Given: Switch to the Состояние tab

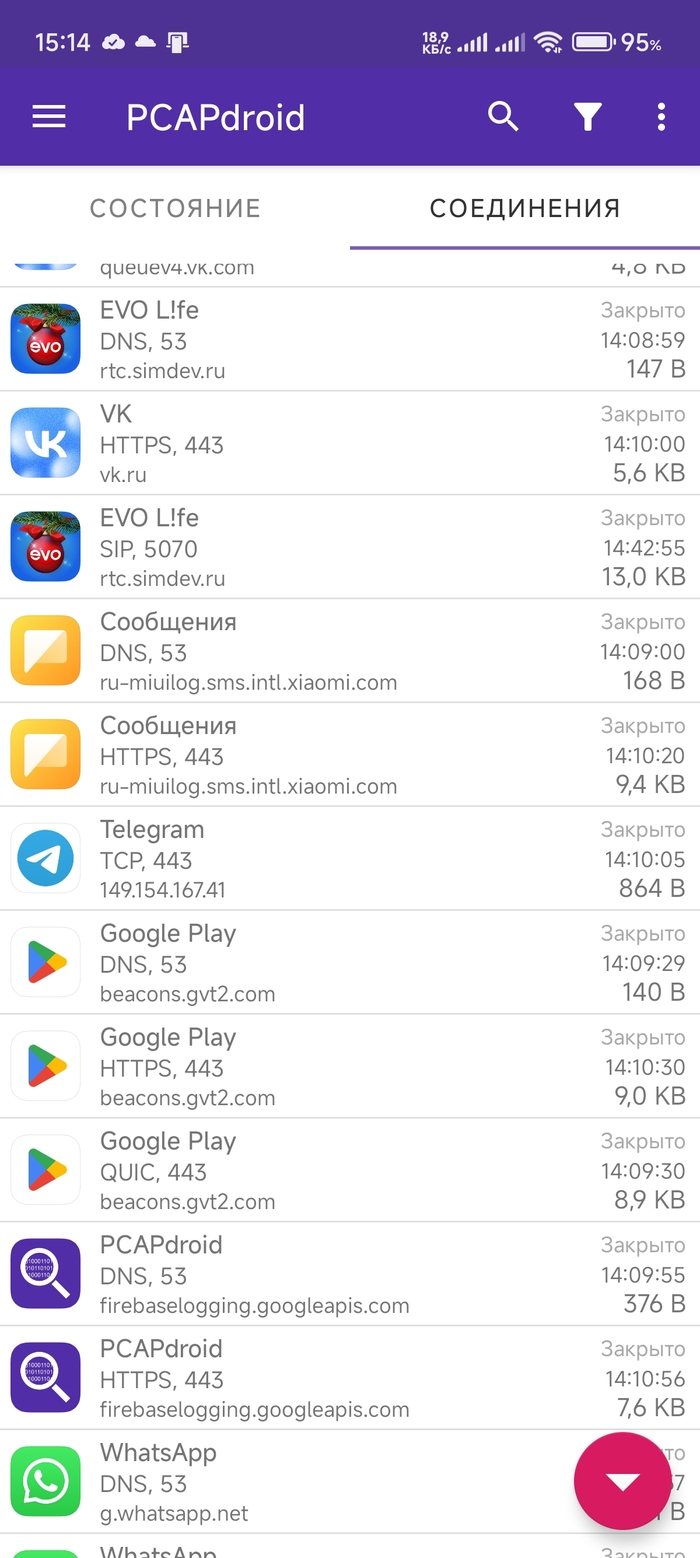Looking at the screenshot, I should (175, 208).
